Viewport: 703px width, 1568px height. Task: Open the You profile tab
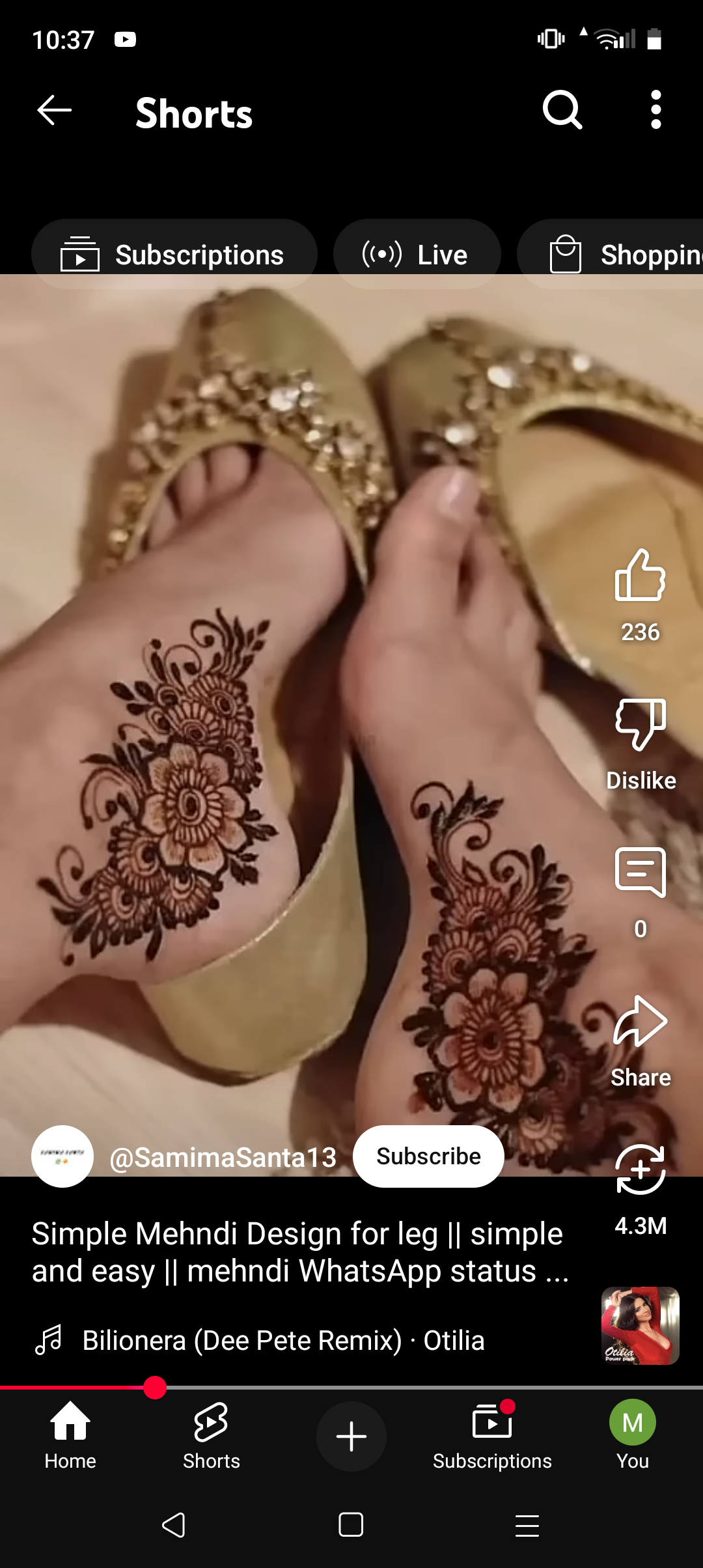(x=633, y=1436)
